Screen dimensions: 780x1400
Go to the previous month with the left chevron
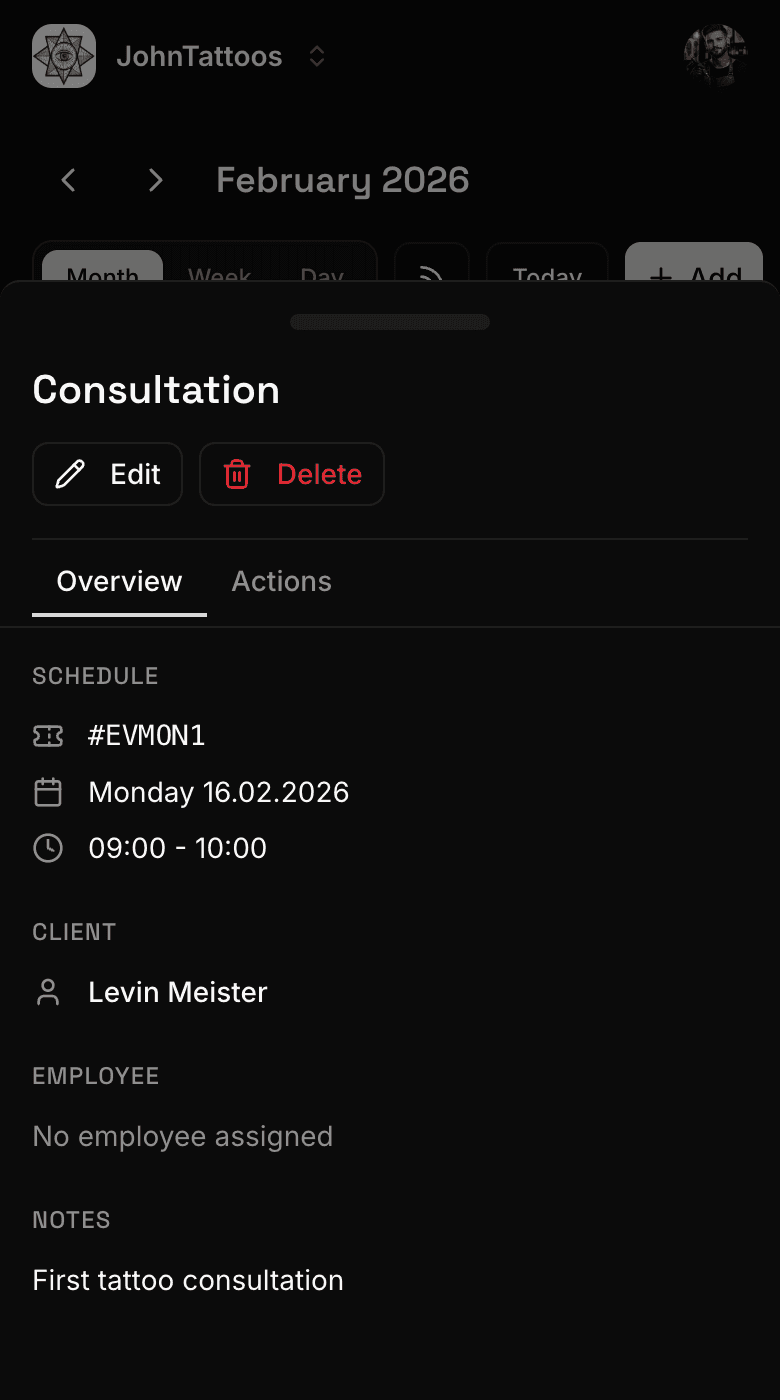pyautogui.click(x=67, y=180)
